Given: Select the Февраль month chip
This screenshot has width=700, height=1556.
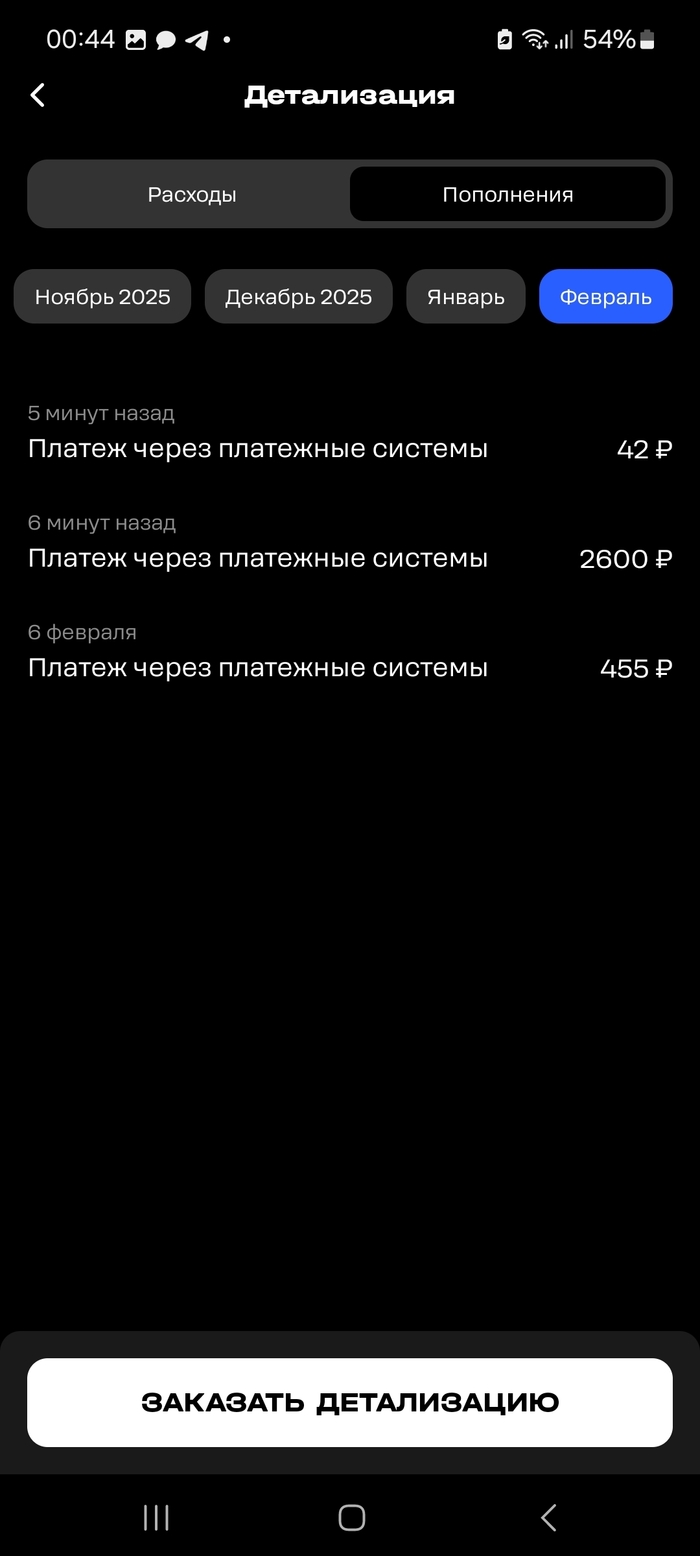Looking at the screenshot, I should point(605,297).
